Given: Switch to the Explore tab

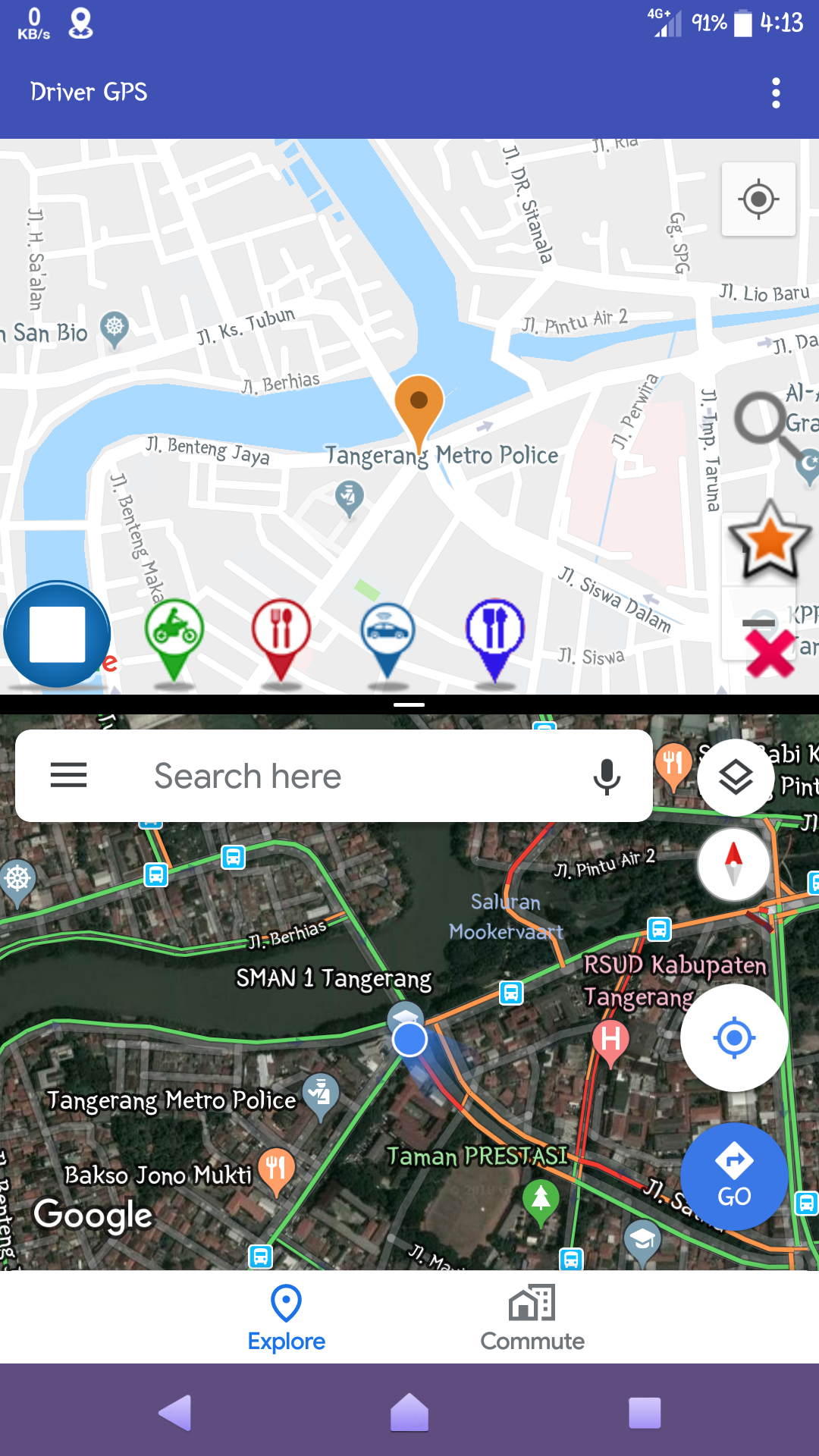Looking at the screenshot, I should pyautogui.click(x=287, y=1318).
